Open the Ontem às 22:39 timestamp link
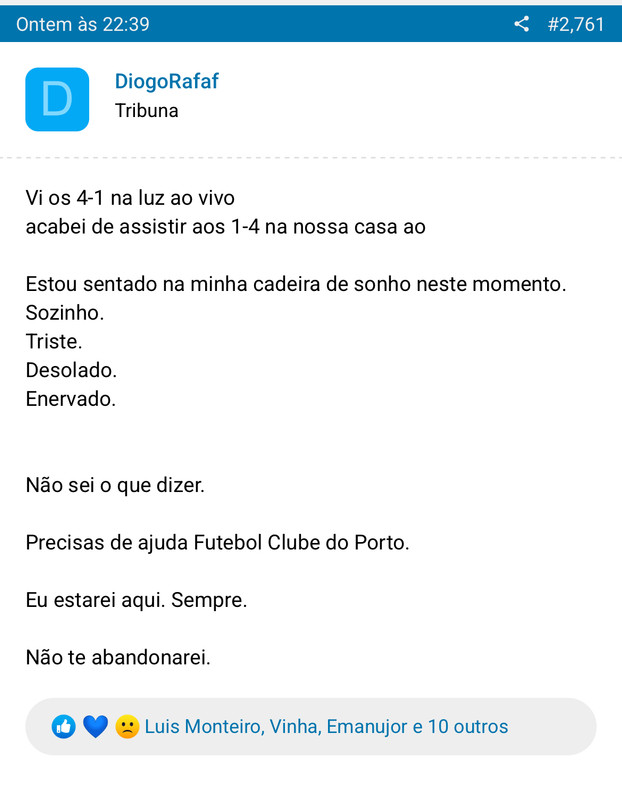Viewport: 622px width, 800px height. [x=83, y=24]
